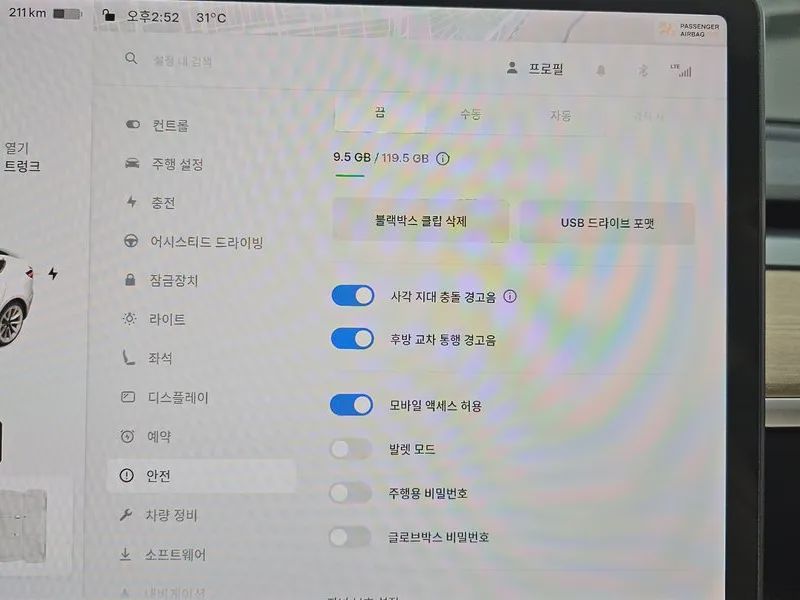This screenshot has height=600, width=800.
Task: Enable 글로브박스 비밀번호 switch
Action: [349, 537]
